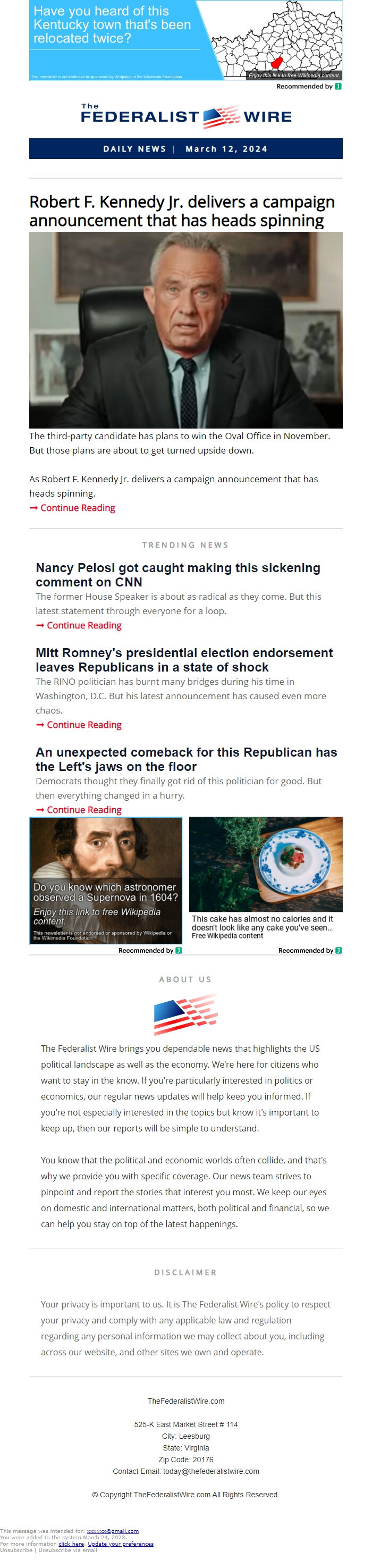The image size is (372, 1568).
Task: Tap the Robert F. Kennedy Jr. article photo
Action: click(x=185, y=330)
